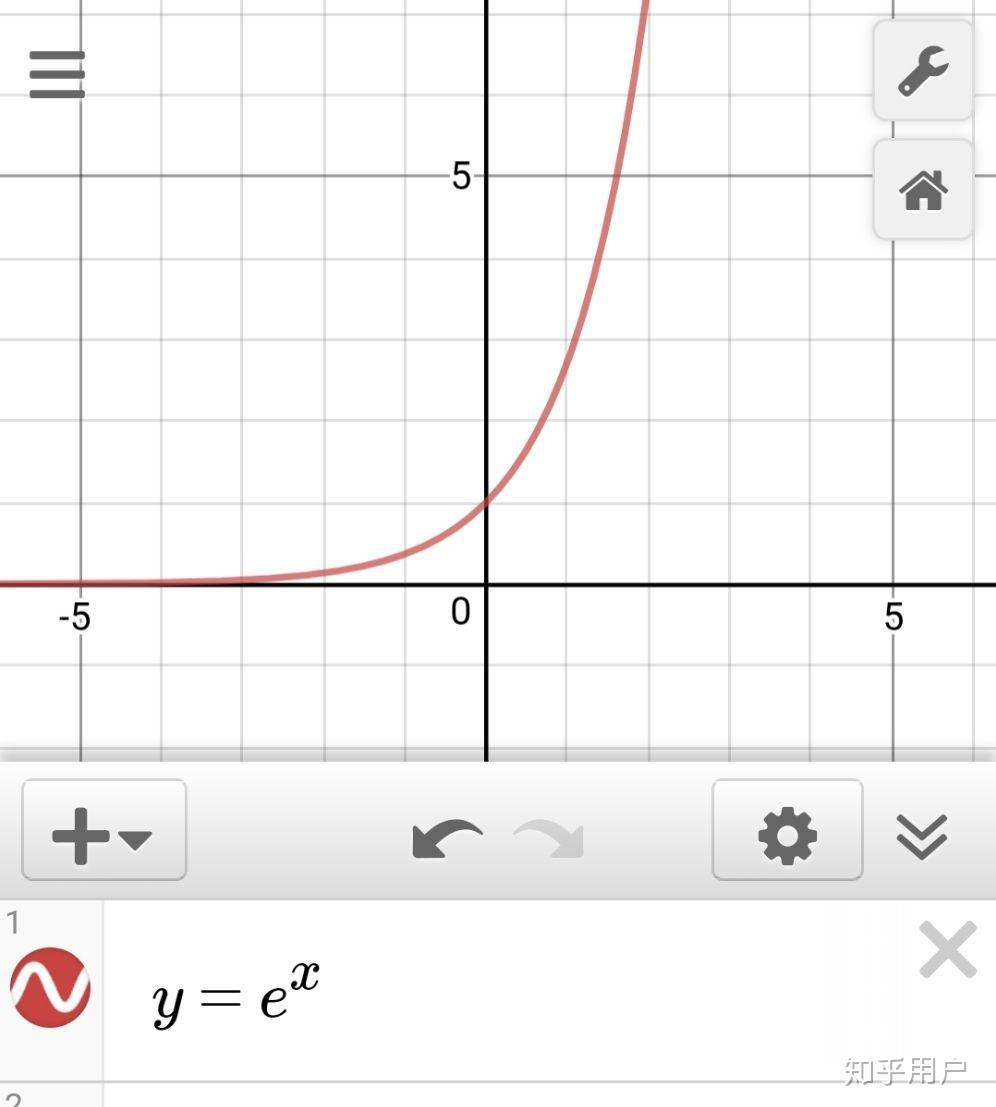Viewport: 996px width, 1107px height.
Task: Delete the y=e^x expression
Action: (x=947, y=950)
